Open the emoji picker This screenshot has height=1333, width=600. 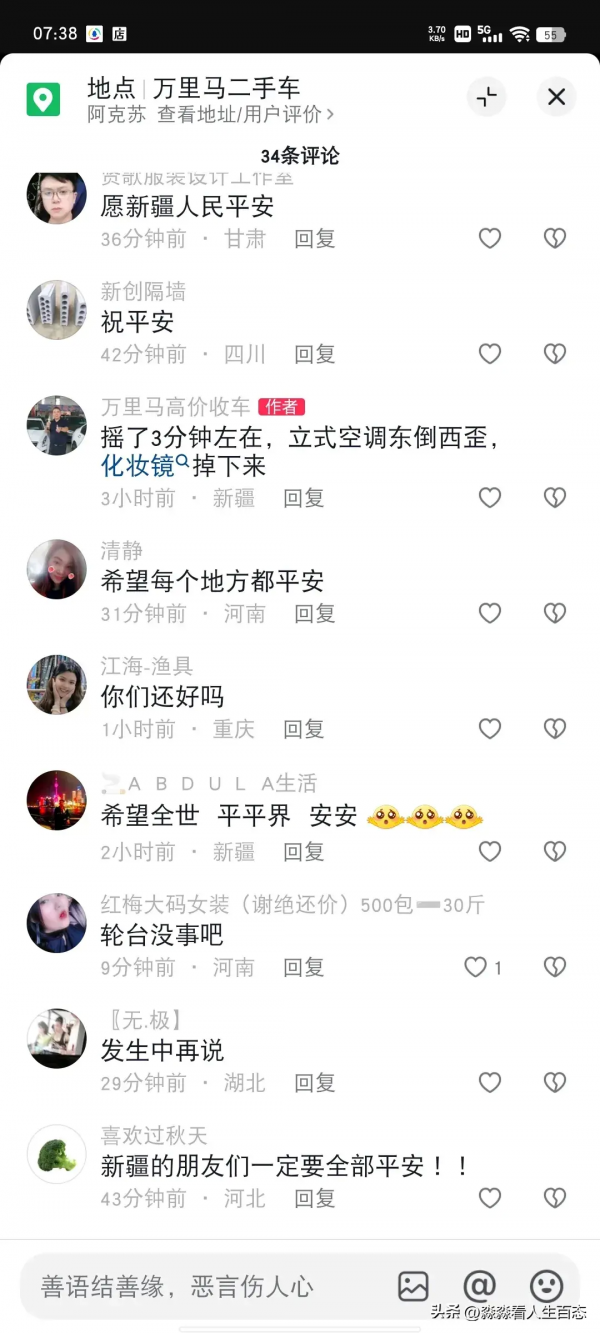pos(546,1286)
